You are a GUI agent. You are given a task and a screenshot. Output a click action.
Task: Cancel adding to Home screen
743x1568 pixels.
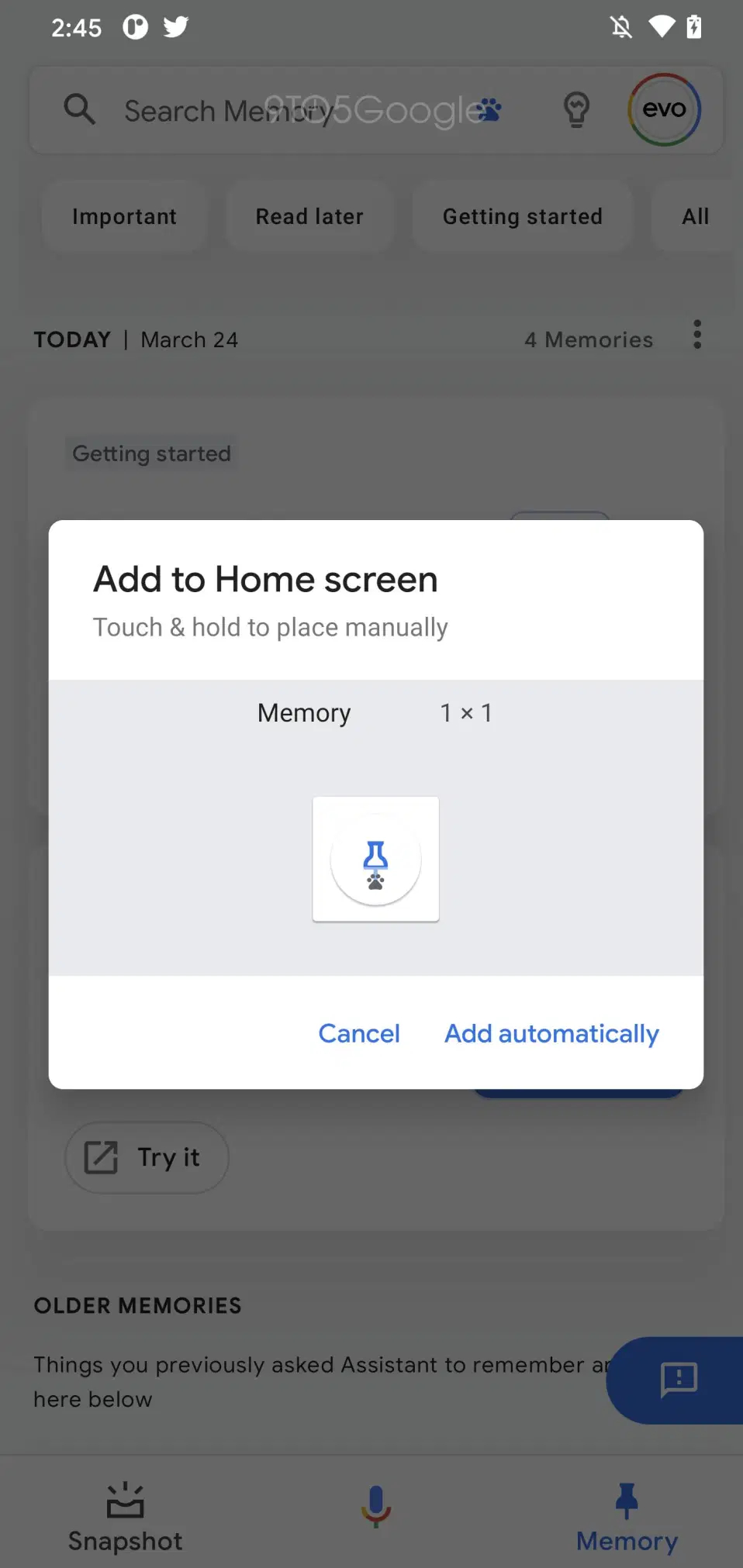pos(359,1033)
